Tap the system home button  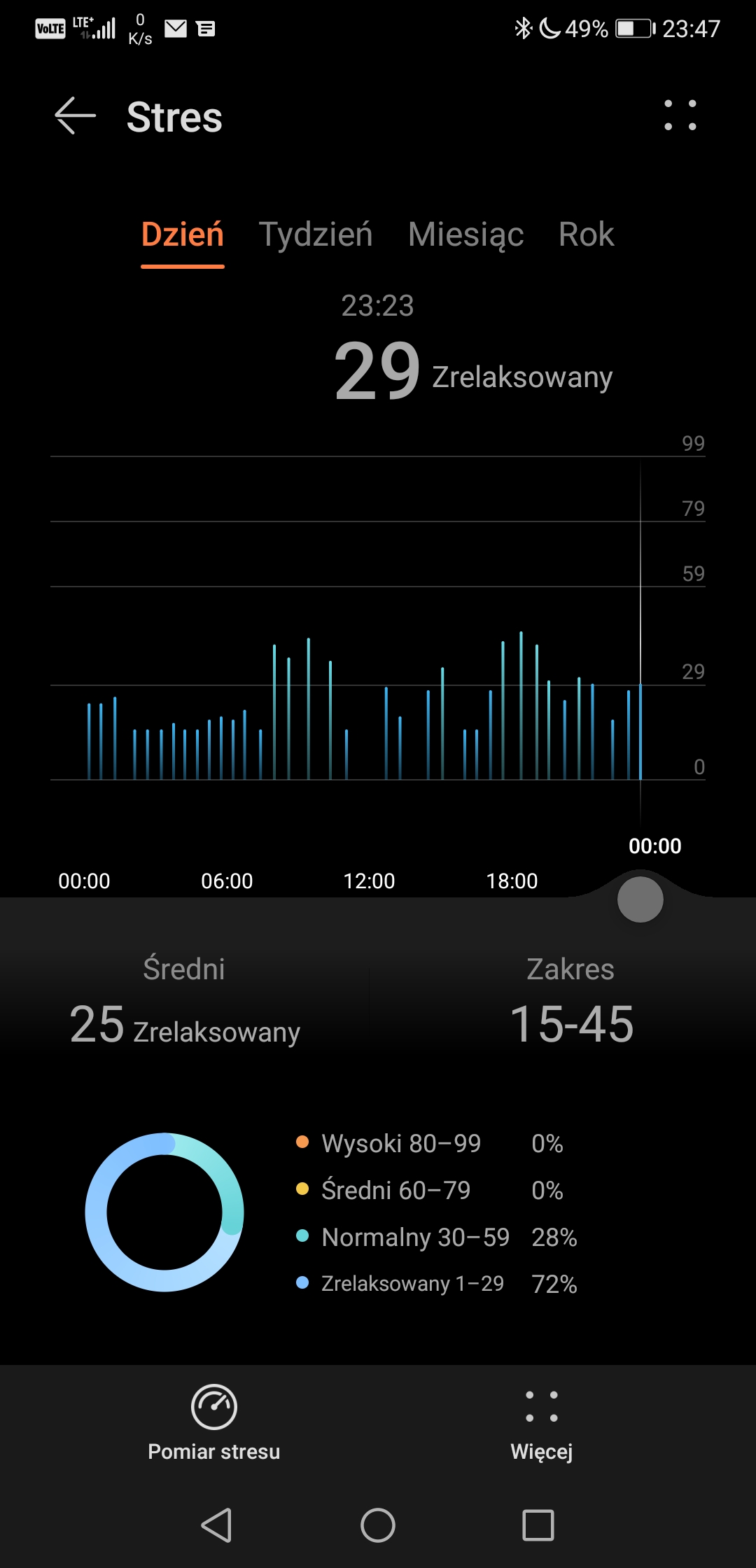click(378, 1525)
